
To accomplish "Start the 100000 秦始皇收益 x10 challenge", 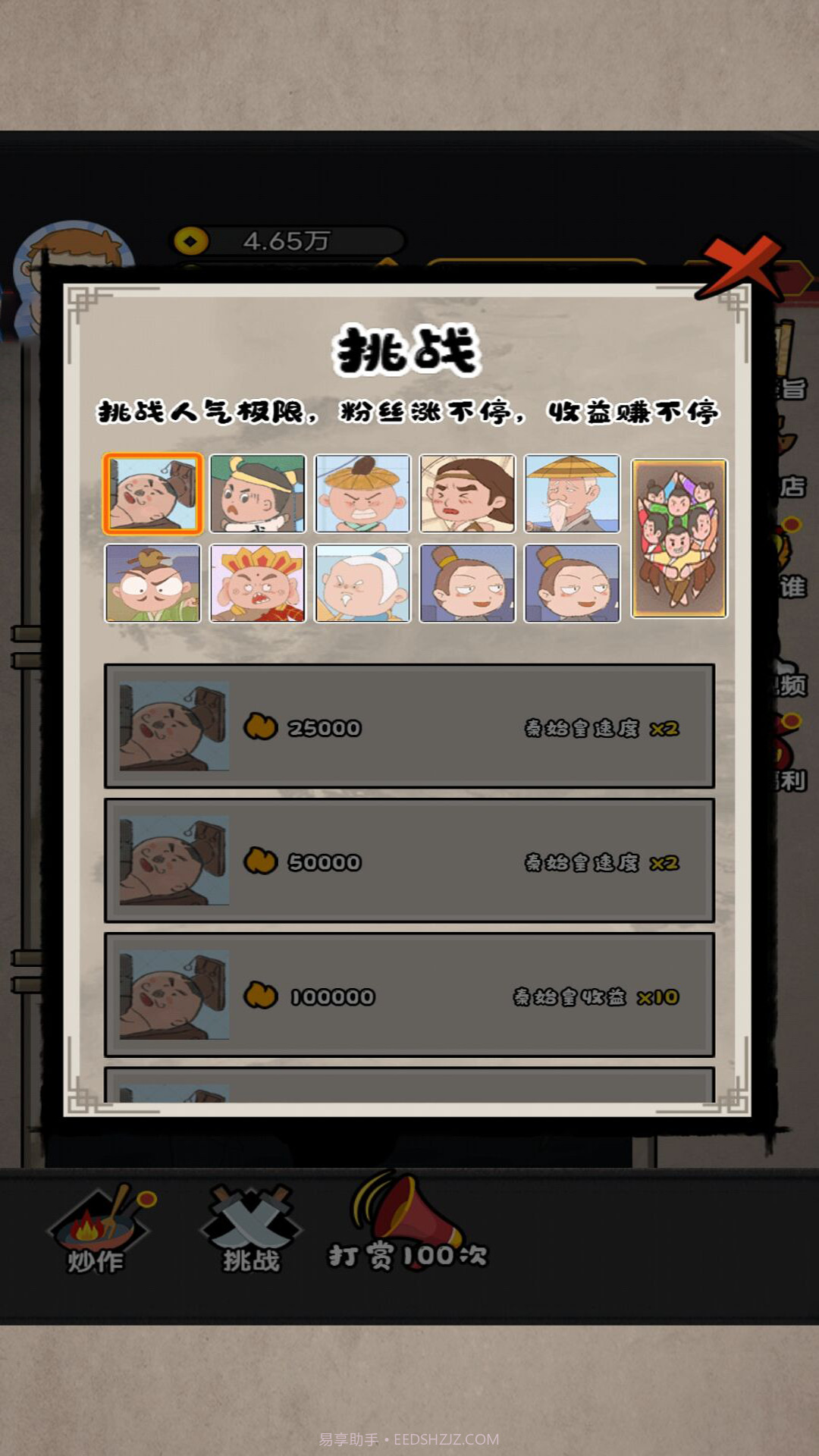I will [409, 997].
